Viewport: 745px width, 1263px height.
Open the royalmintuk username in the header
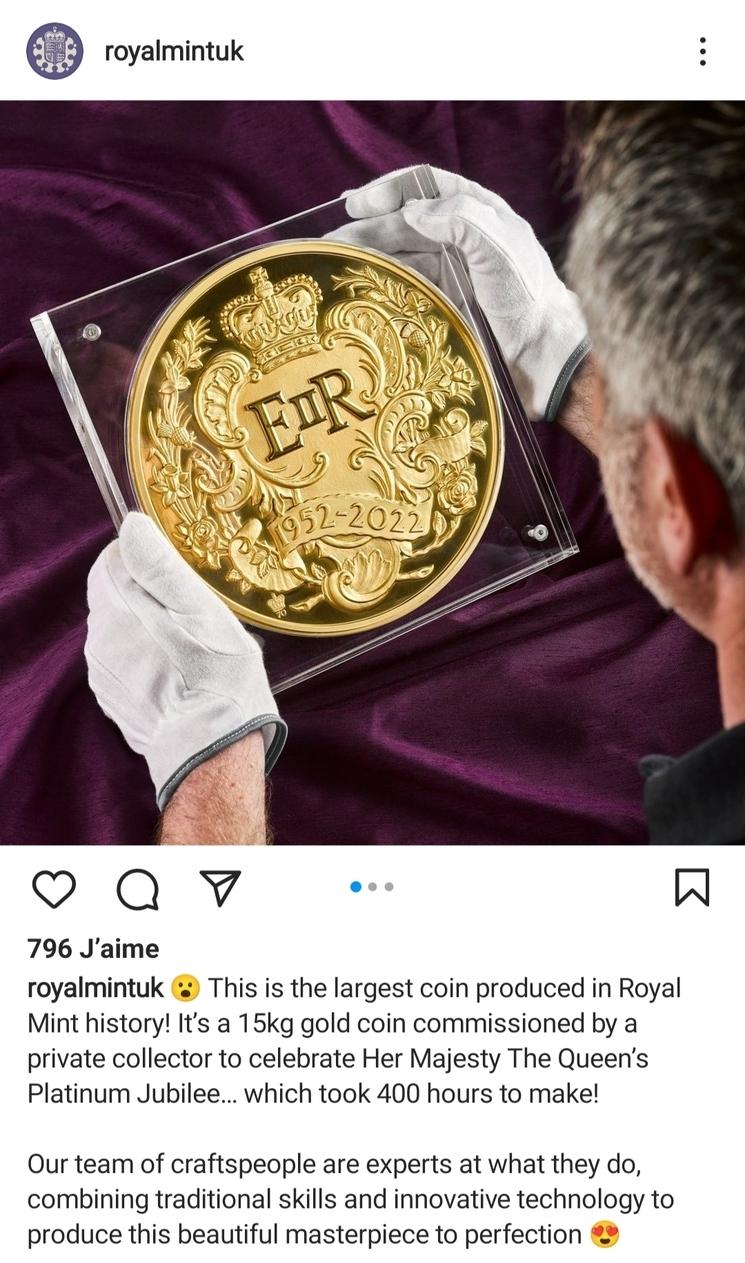pyautogui.click(x=174, y=51)
